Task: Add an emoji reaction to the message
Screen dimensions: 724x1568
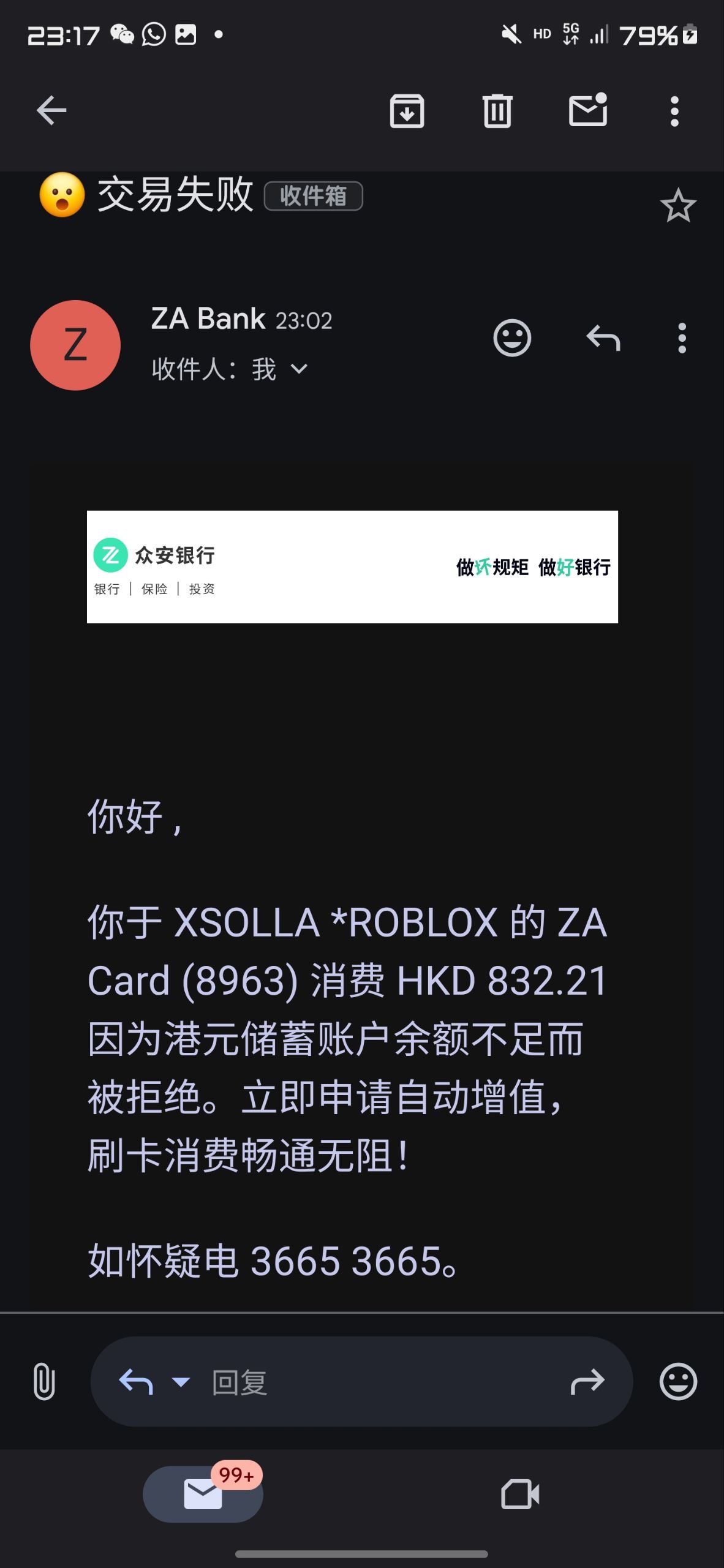Action: (512, 337)
